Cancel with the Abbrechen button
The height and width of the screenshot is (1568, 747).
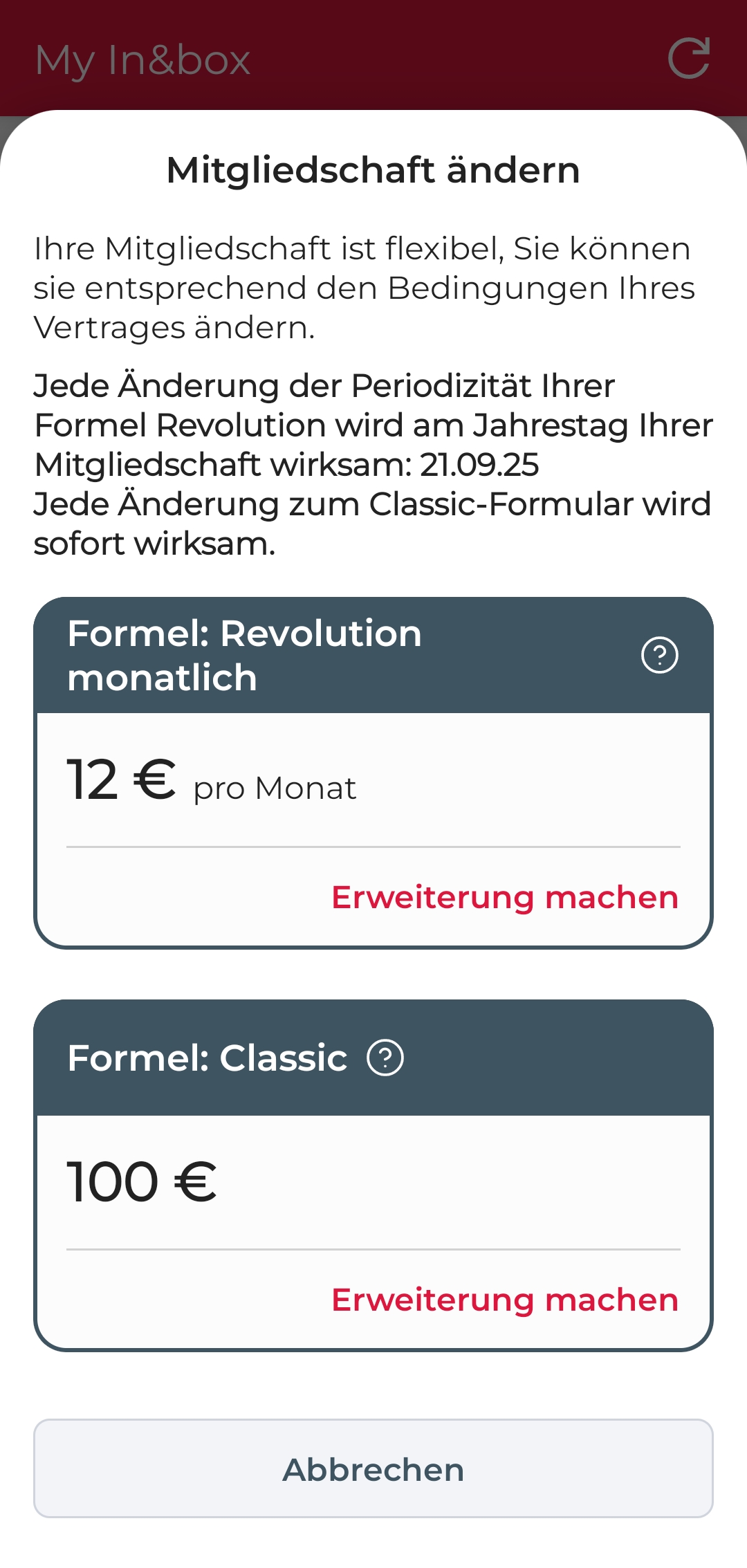tap(373, 1469)
